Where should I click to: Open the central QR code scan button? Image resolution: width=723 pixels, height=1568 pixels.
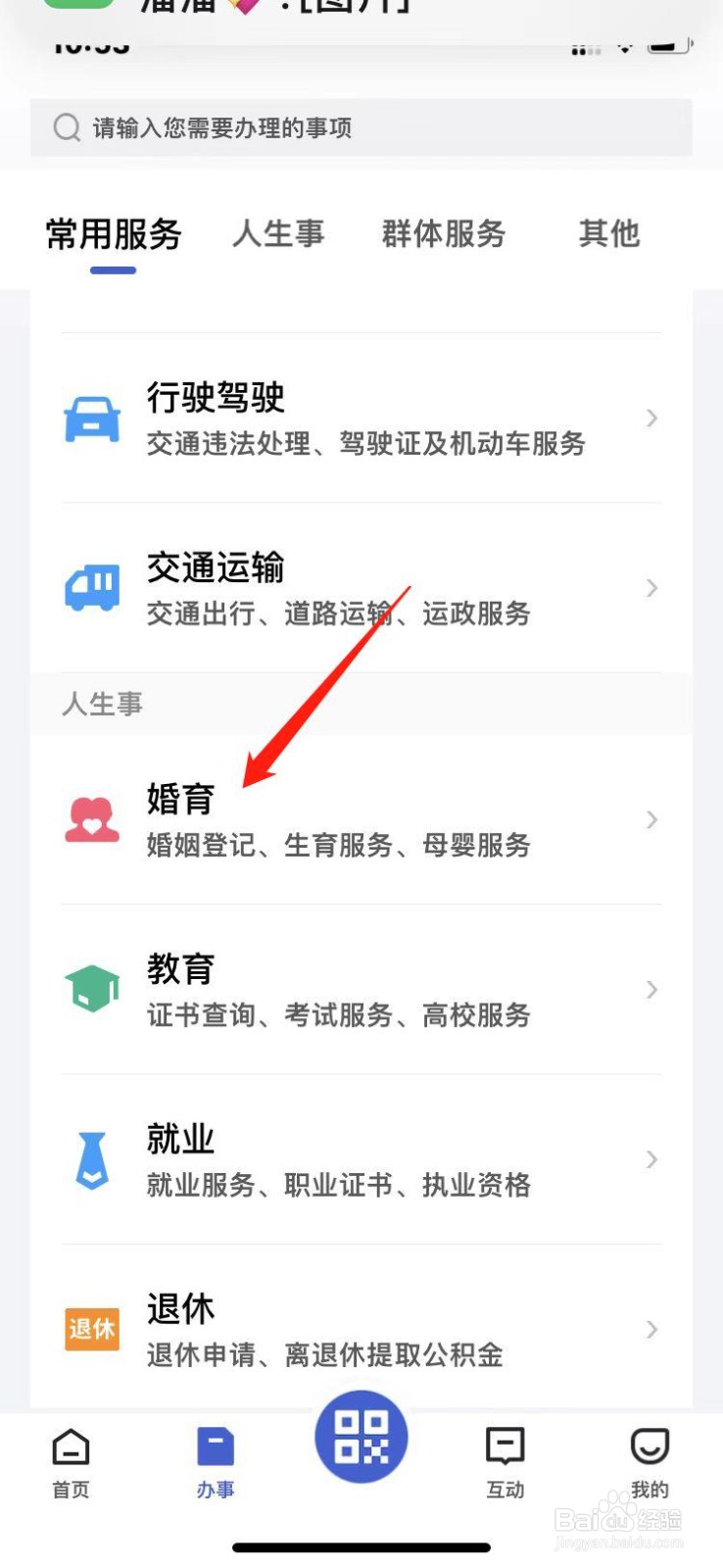coord(360,1434)
